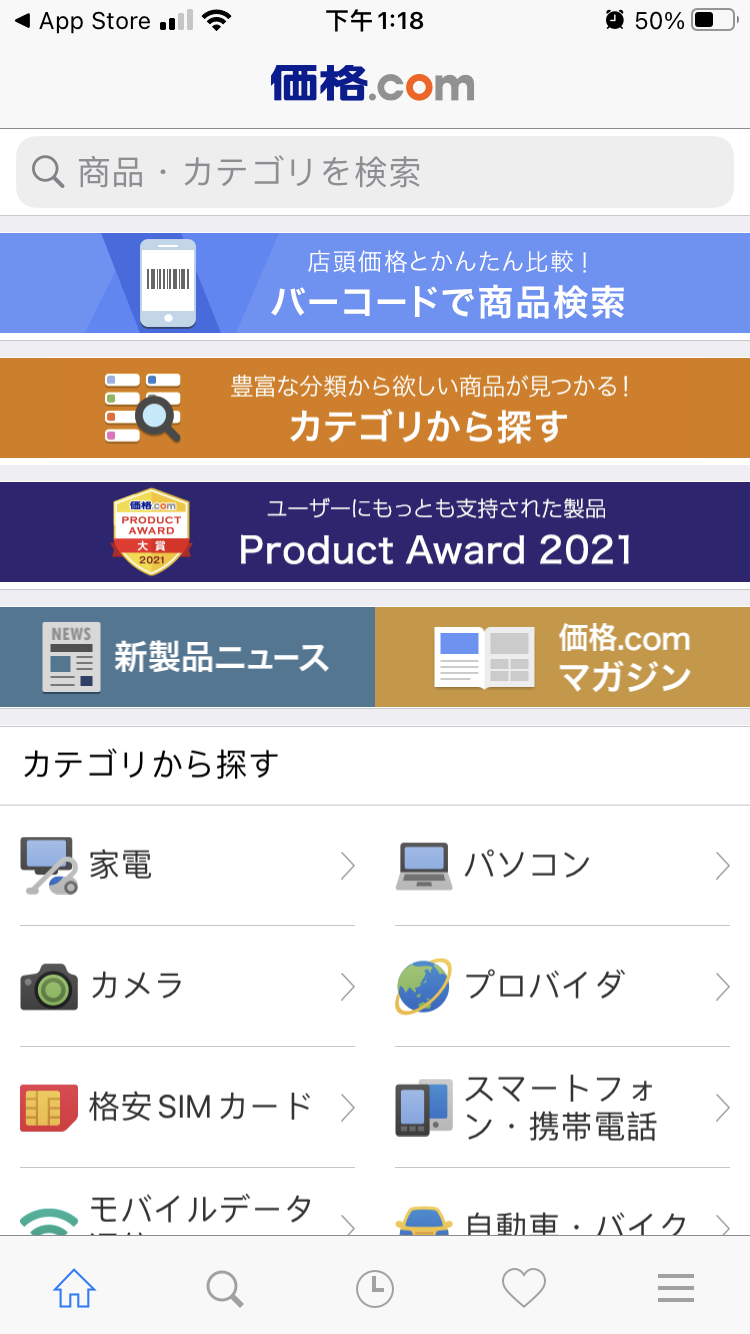Screen dimensions: 750x1334
Task: Select the 家電 category
Action: 187,866
